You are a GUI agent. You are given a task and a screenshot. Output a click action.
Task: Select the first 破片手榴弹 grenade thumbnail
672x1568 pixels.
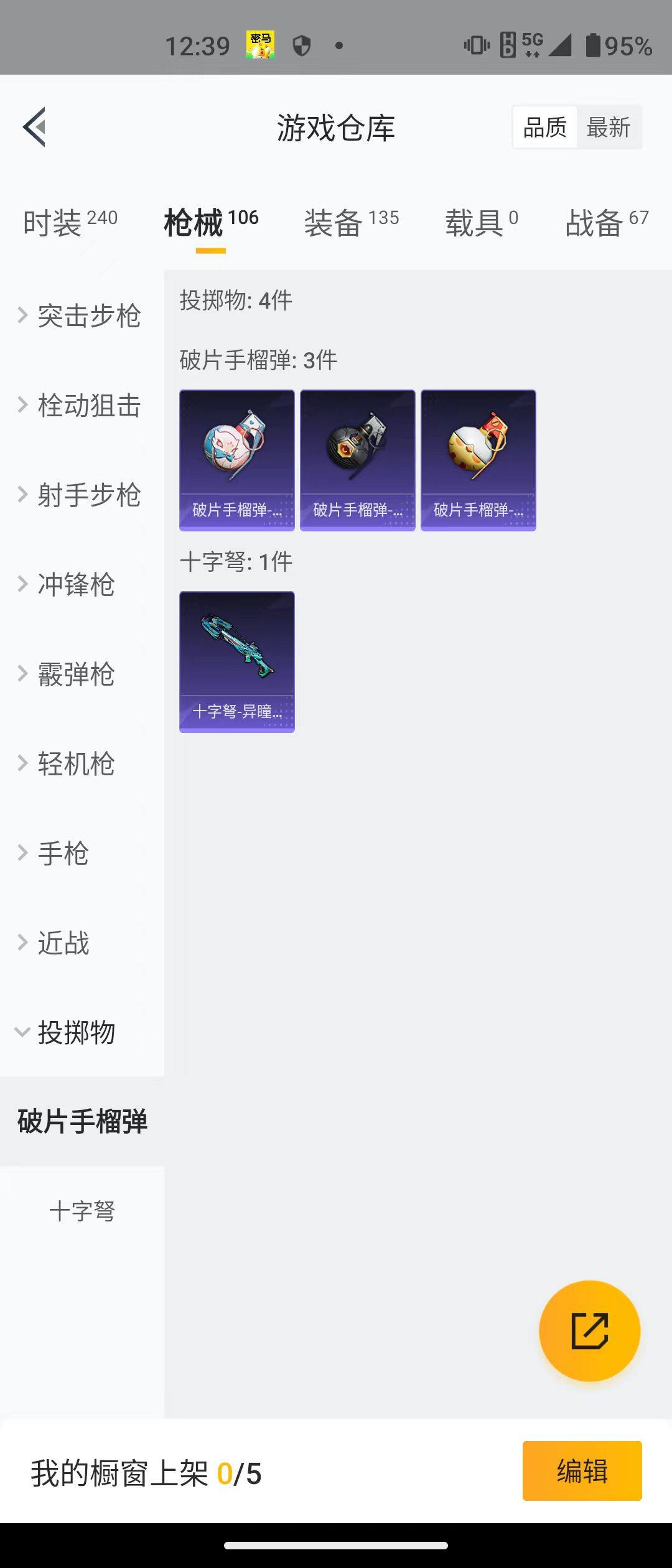237,460
